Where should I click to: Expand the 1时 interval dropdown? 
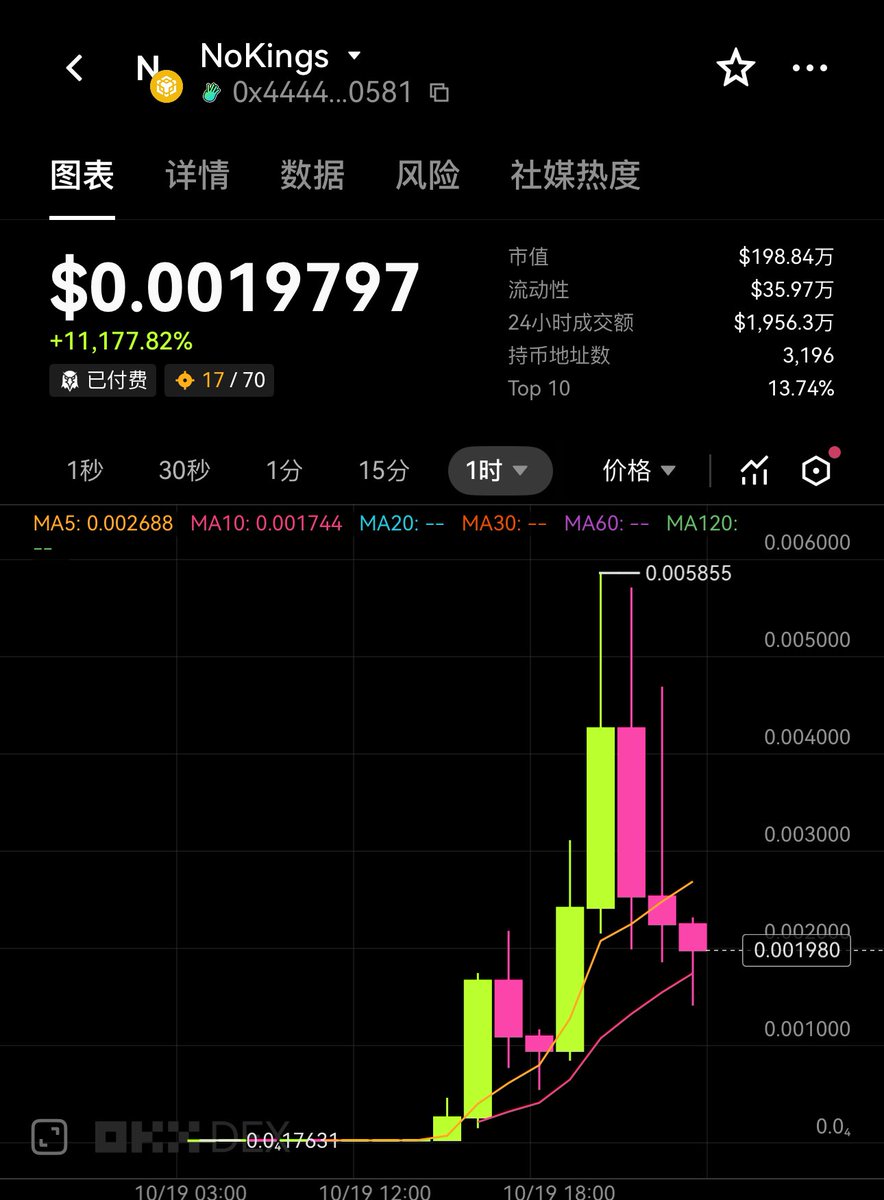pos(498,470)
